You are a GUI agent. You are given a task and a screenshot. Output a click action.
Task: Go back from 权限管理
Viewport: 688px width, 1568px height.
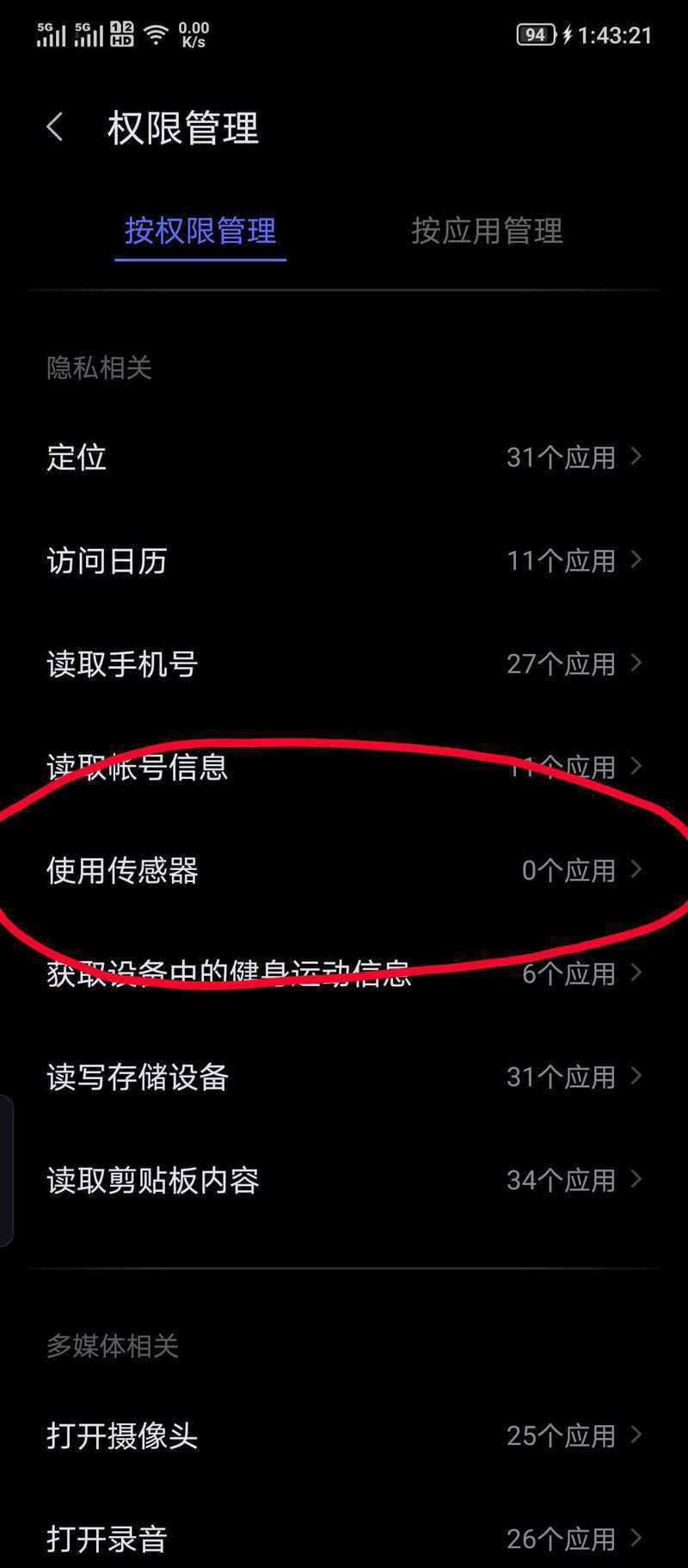pos(55,128)
